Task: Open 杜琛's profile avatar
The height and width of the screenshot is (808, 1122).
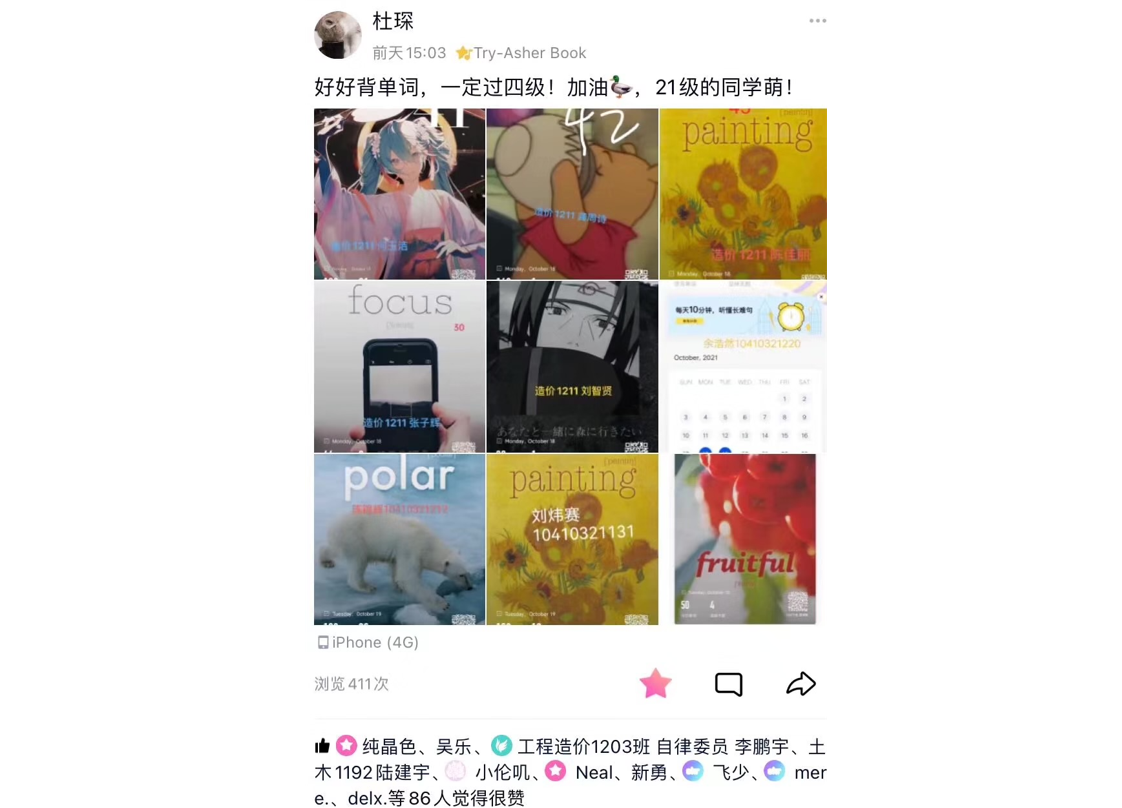Action: pos(338,35)
